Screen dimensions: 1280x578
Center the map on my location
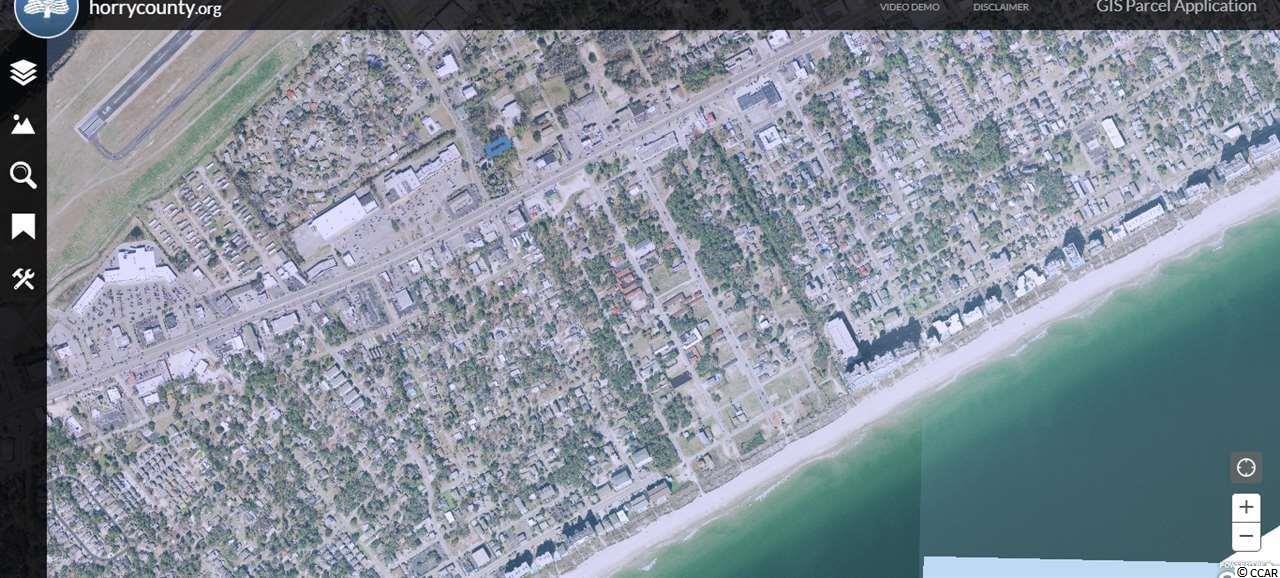pyautogui.click(x=1245, y=467)
